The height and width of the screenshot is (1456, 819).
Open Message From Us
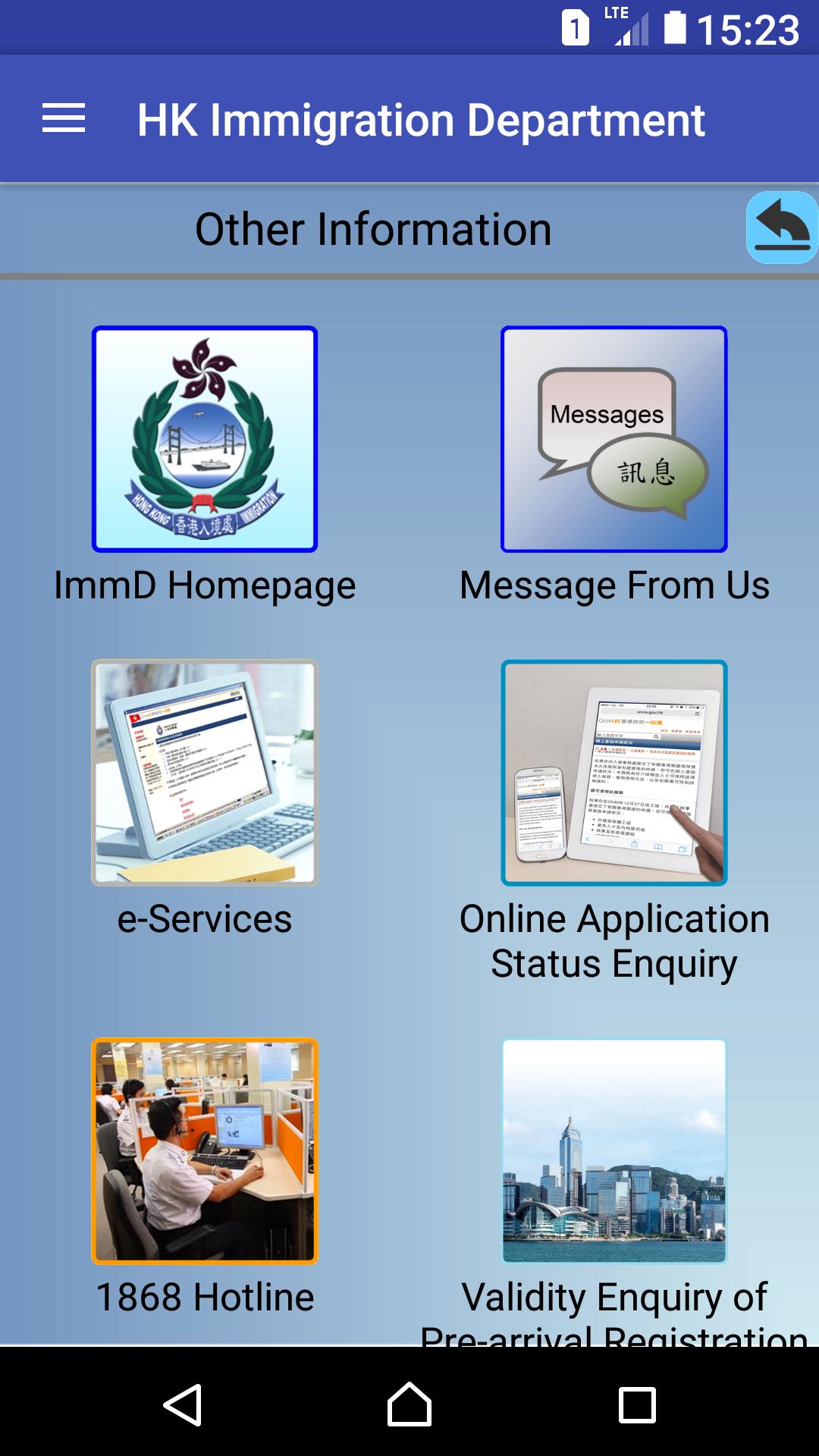coord(614,439)
